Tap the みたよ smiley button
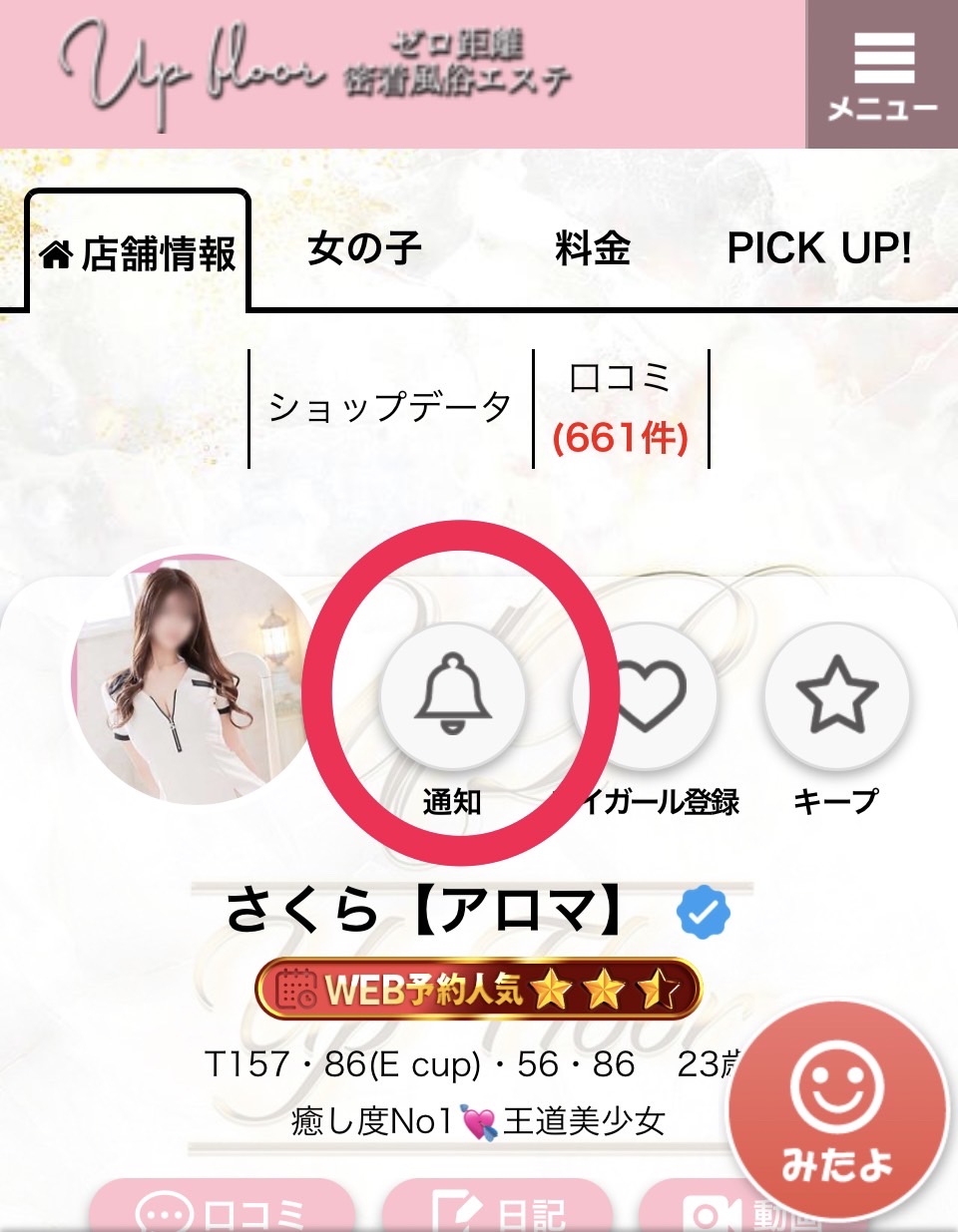The width and height of the screenshot is (958, 1232). click(x=836, y=1112)
